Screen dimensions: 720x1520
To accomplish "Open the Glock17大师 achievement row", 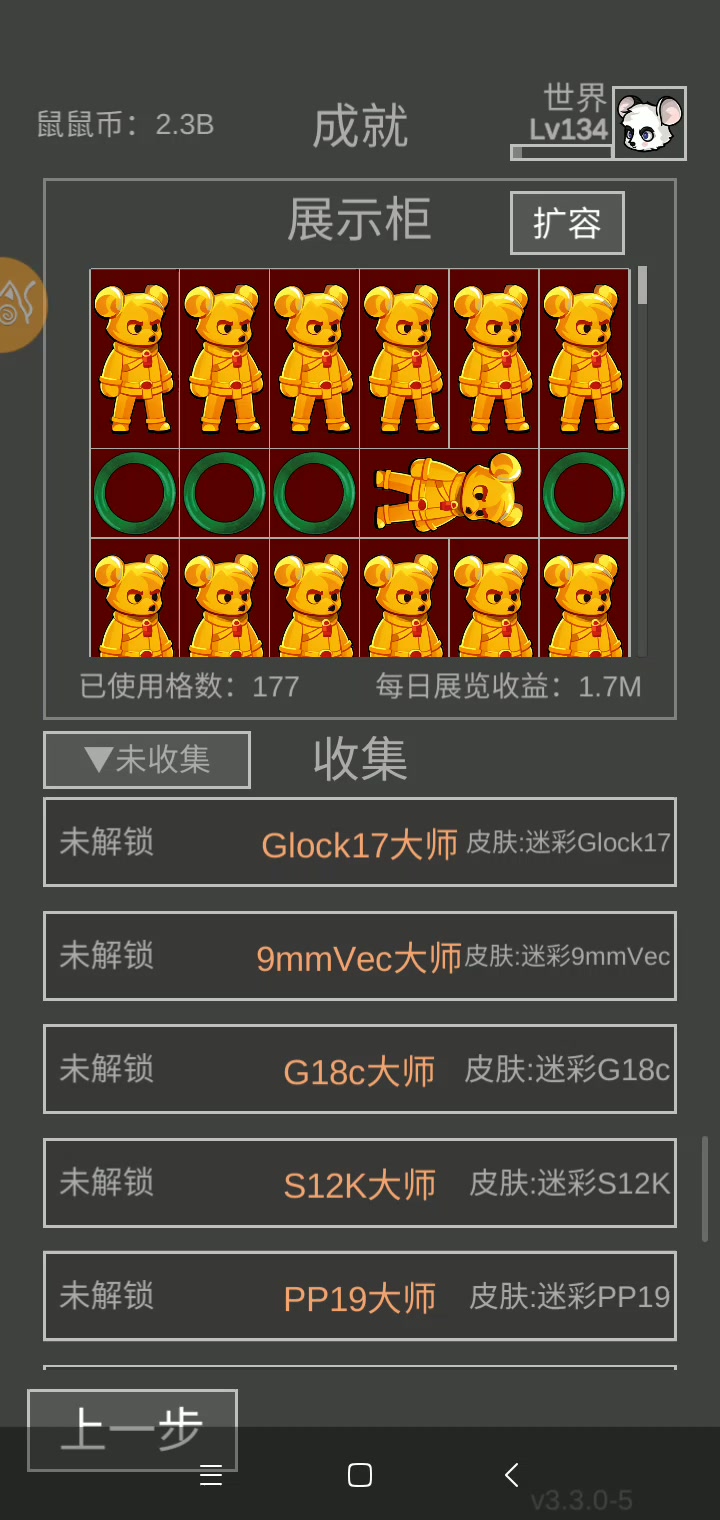I will [x=360, y=842].
